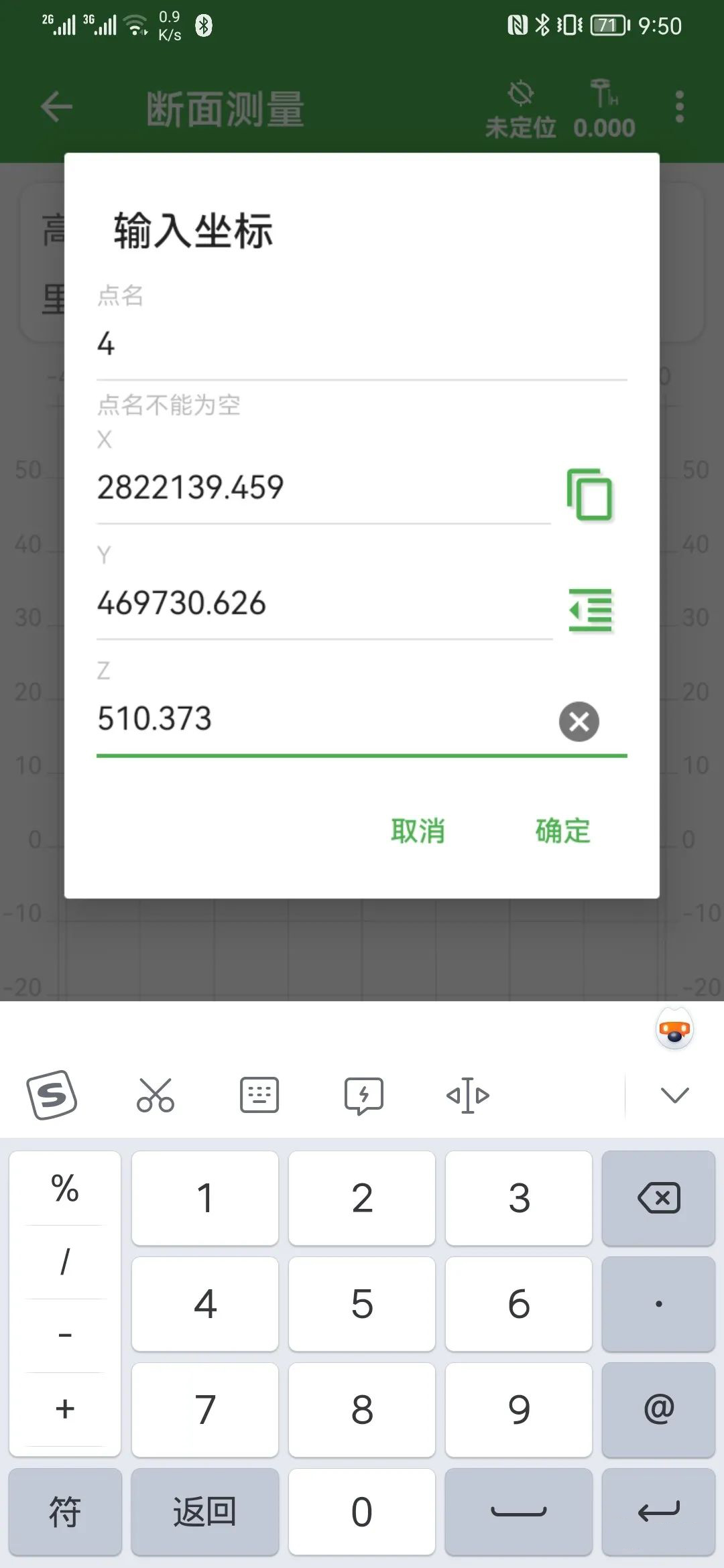Open the cursor movement tool on the keyboard
The image size is (724, 1568).
point(468,1095)
